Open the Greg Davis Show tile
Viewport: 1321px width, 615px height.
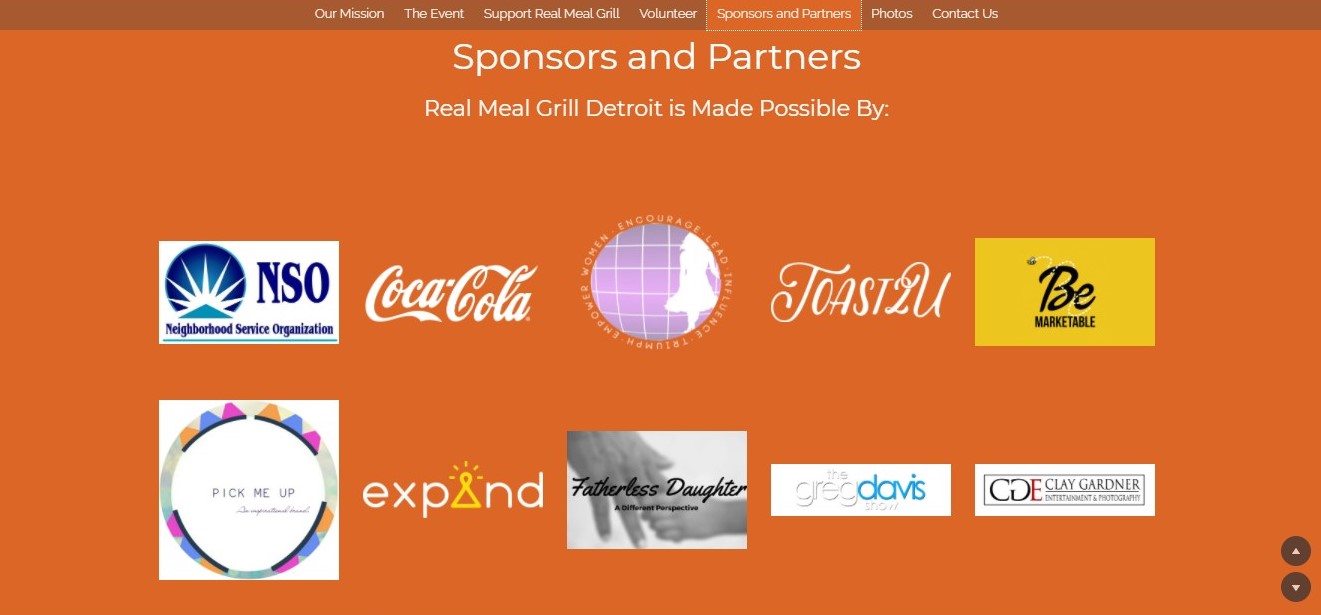pyautogui.click(x=860, y=490)
